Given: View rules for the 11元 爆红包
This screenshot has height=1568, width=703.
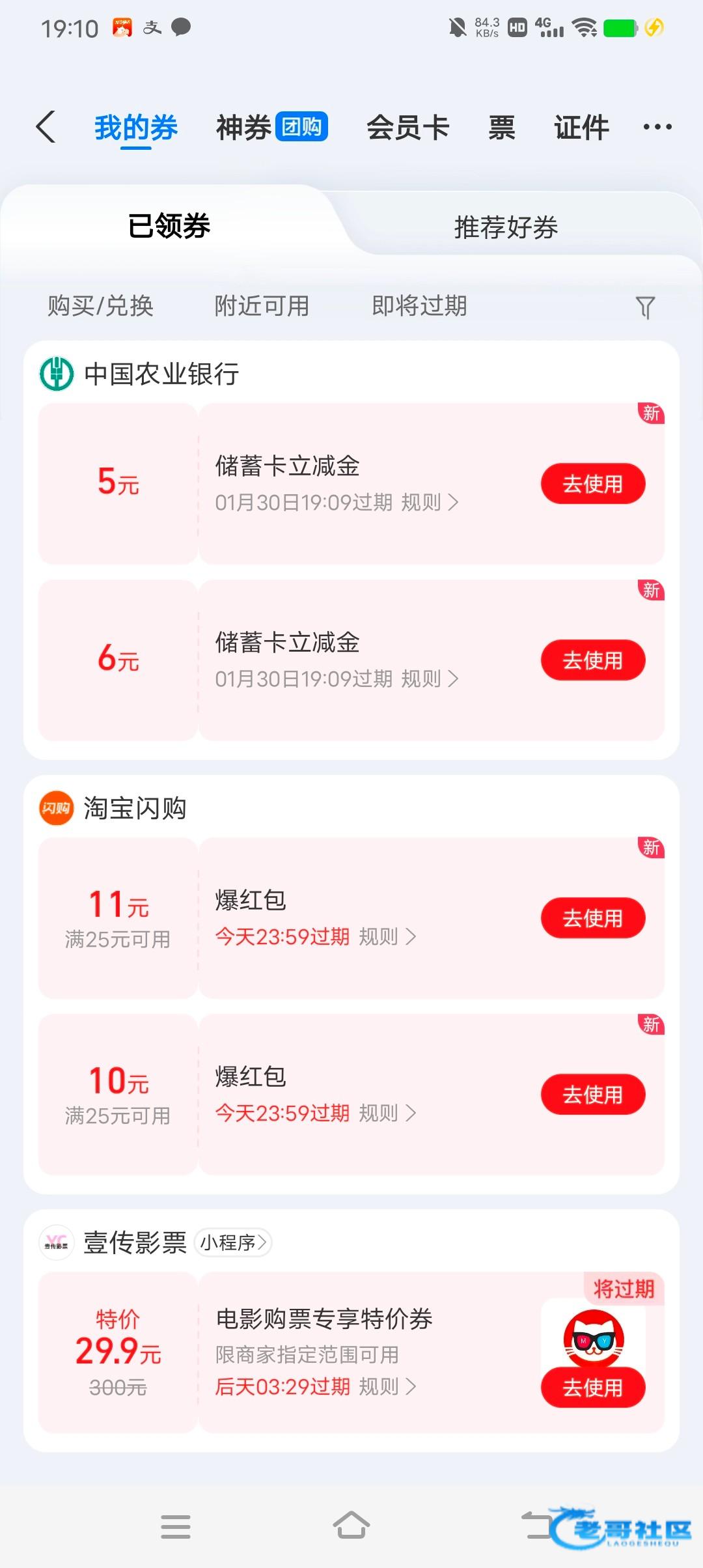Looking at the screenshot, I should pos(387,937).
